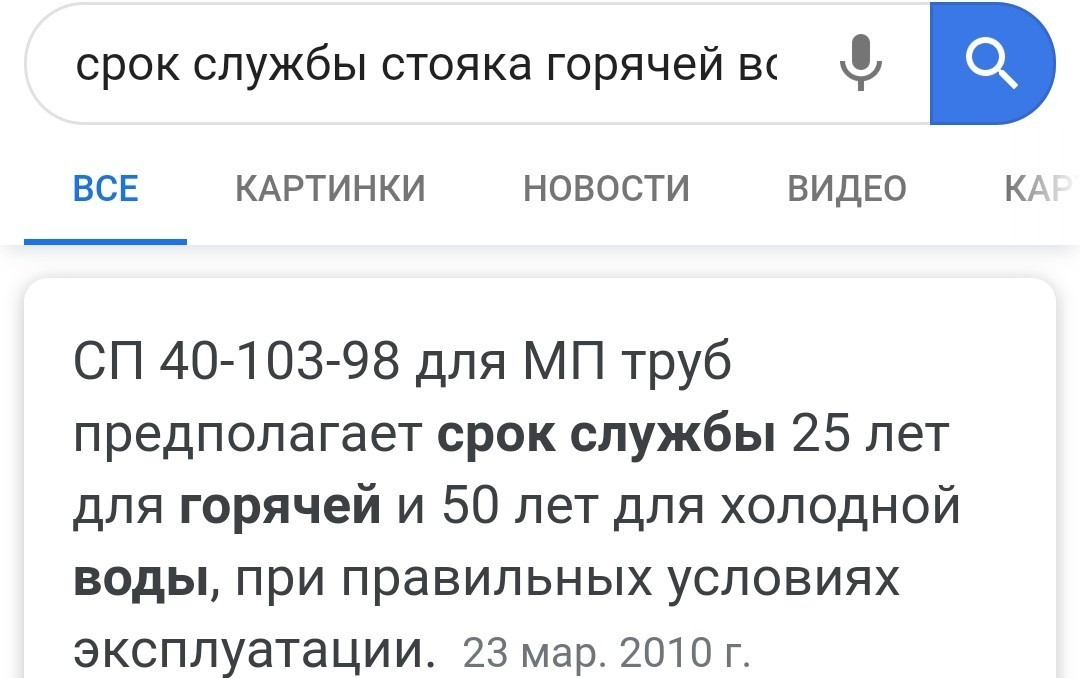The height and width of the screenshot is (678, 1080).
Task: Switch to the НОВОСТИ tab
Action: click(x=606, y=188)
